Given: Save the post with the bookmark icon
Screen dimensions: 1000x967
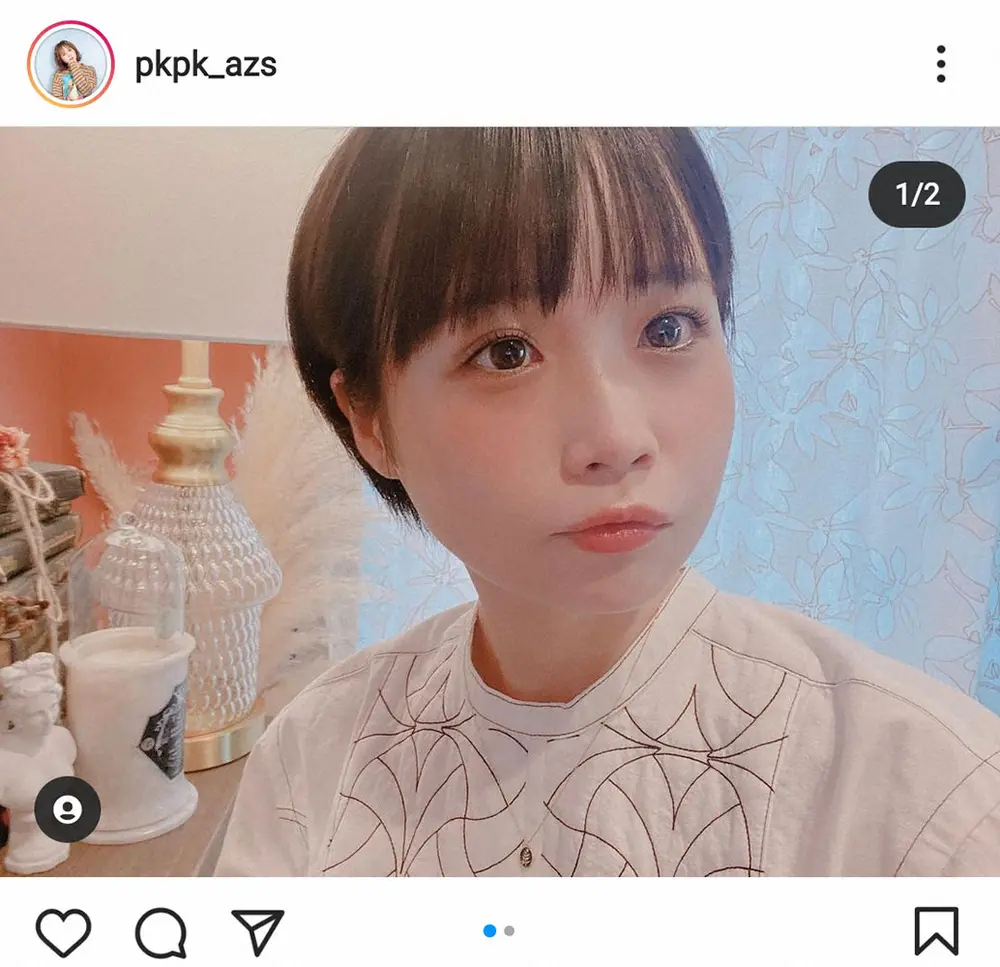Looking at the screenshot, I should click(x=936, y=931).
